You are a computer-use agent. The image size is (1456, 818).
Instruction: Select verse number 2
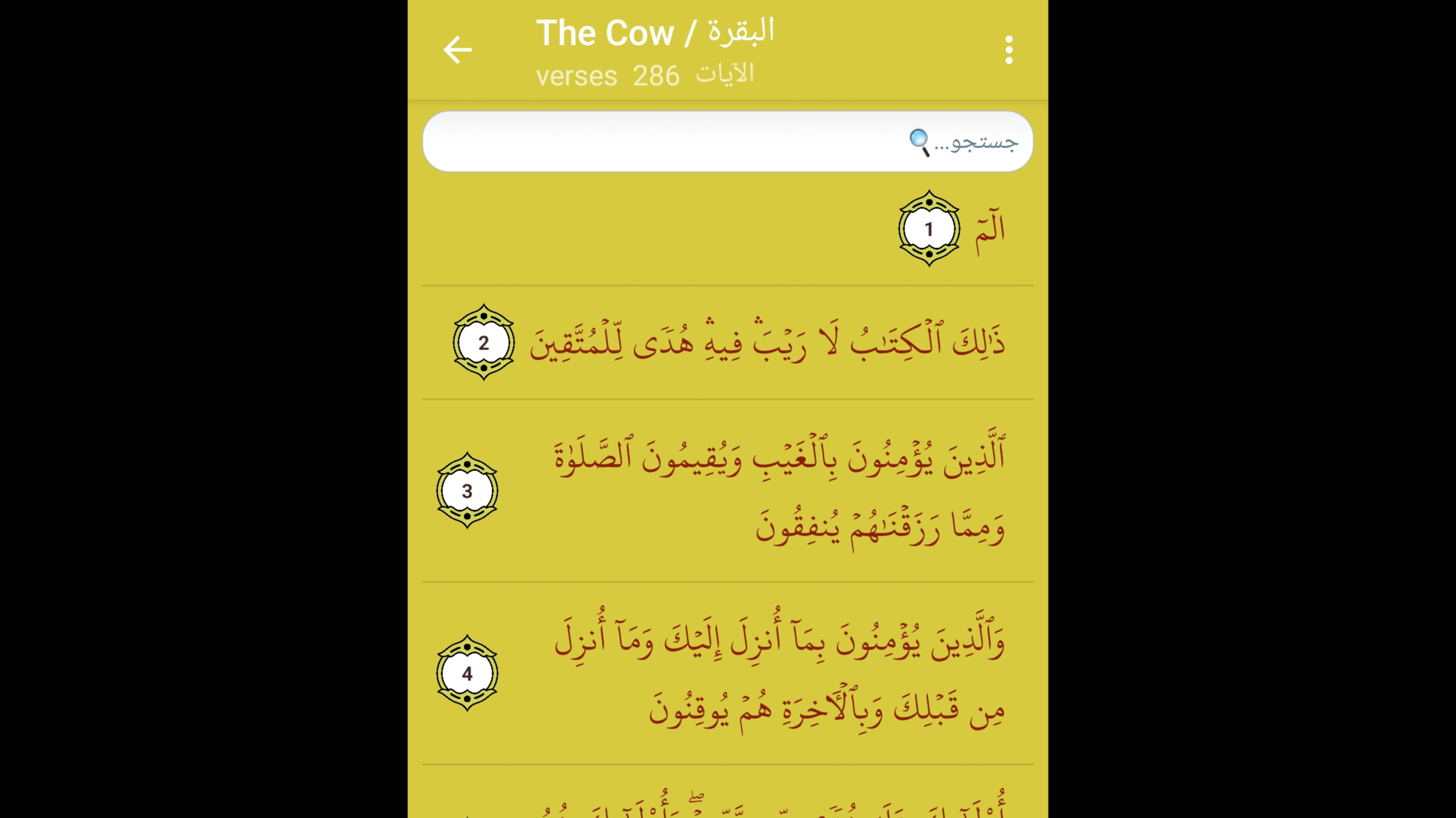483,343
